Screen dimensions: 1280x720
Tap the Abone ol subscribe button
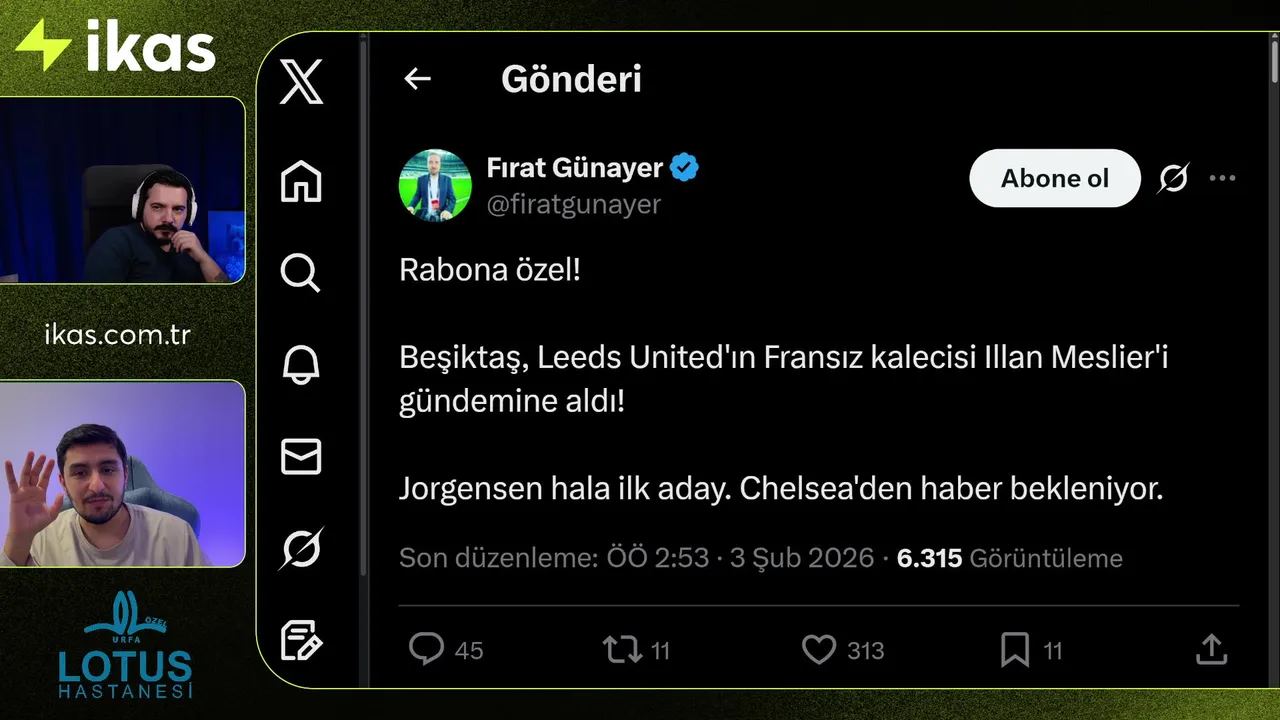pyautogui.click(x=1054, y=178)
